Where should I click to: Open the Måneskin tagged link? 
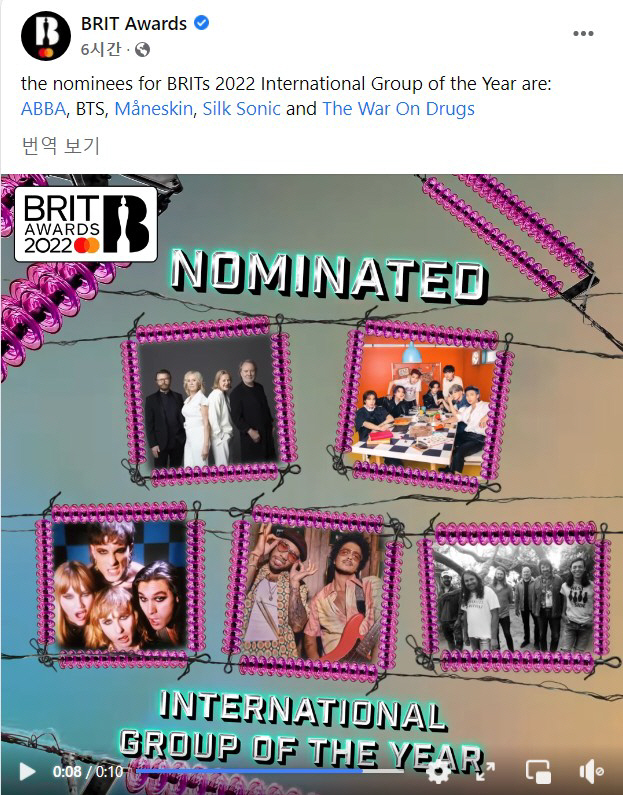click(153, 108)
